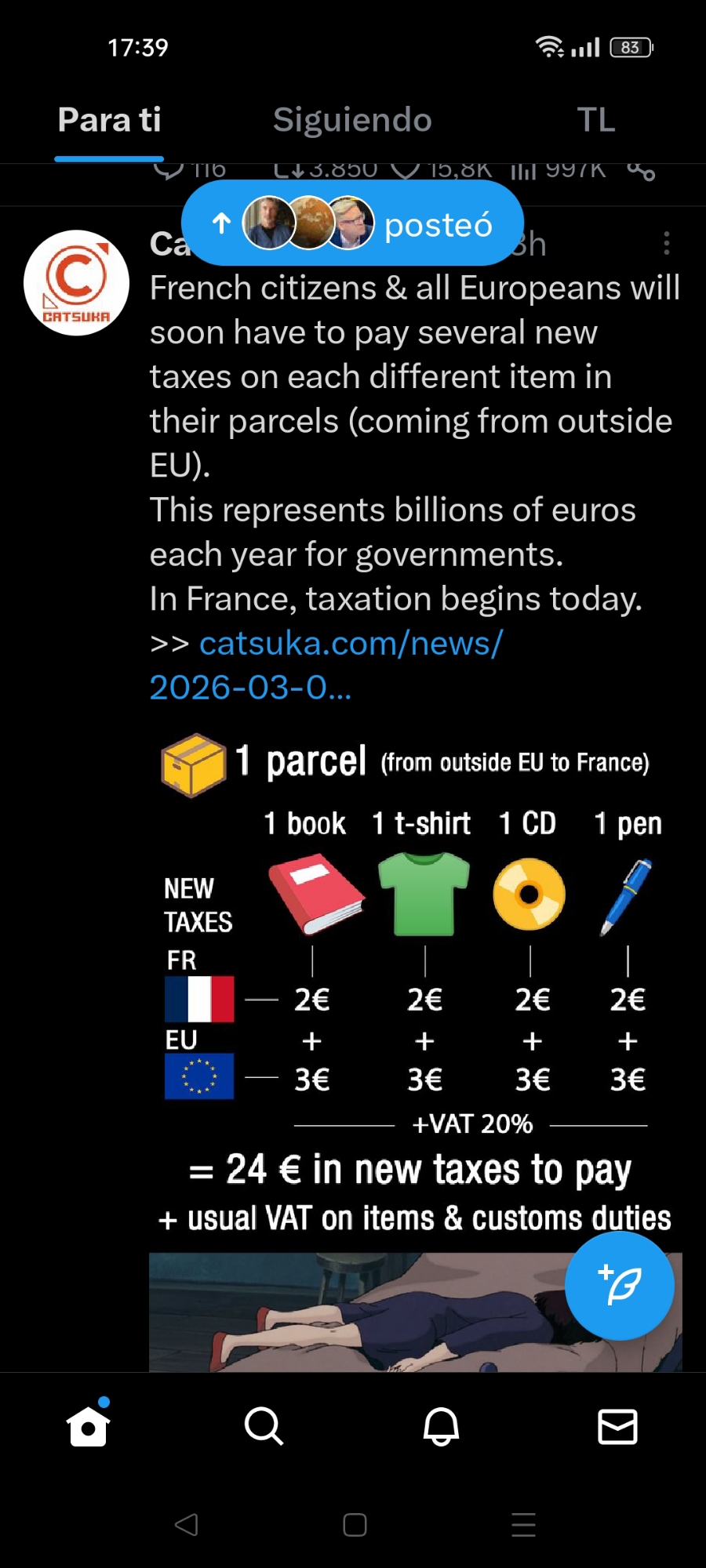This screenshot has height=1568, width=706.
Task: Open direct messages envelope
Action: (x=617, y=1426)
